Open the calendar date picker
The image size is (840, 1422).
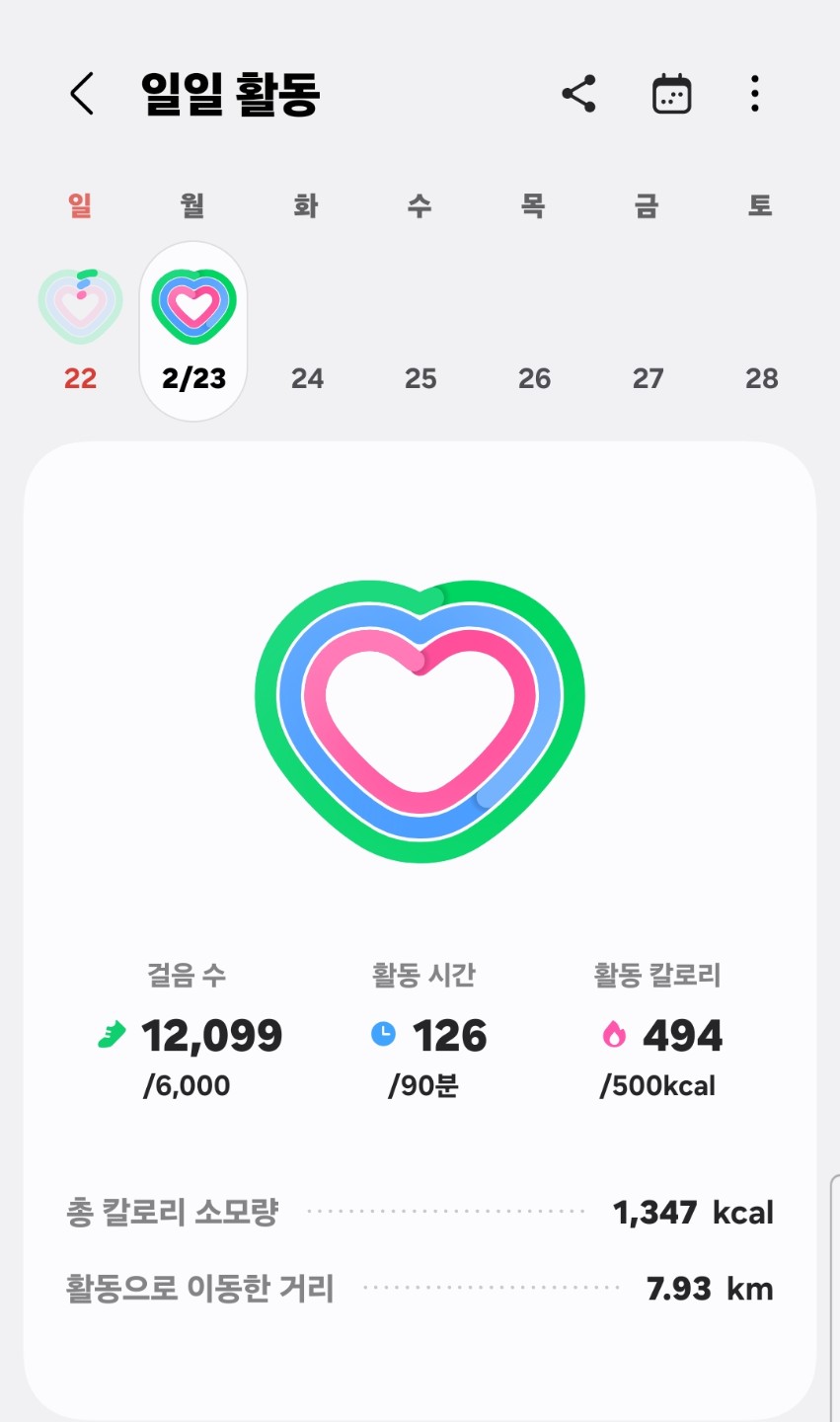[671, 95]
